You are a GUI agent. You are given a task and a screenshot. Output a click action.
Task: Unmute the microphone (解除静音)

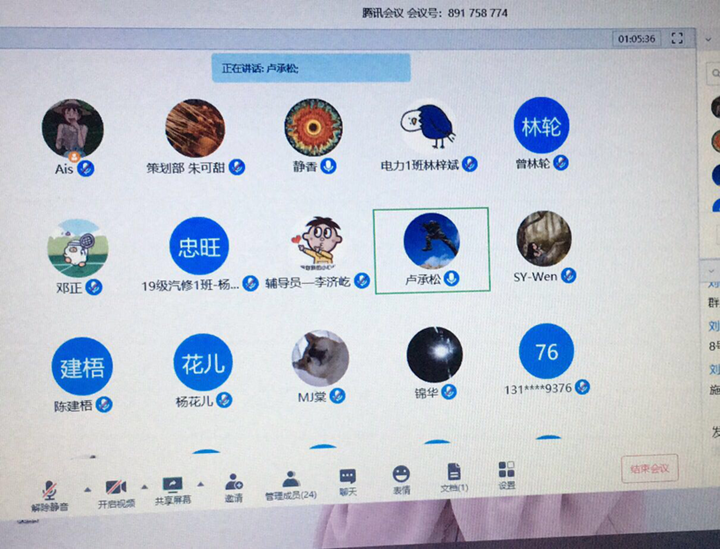click(49, 495)
